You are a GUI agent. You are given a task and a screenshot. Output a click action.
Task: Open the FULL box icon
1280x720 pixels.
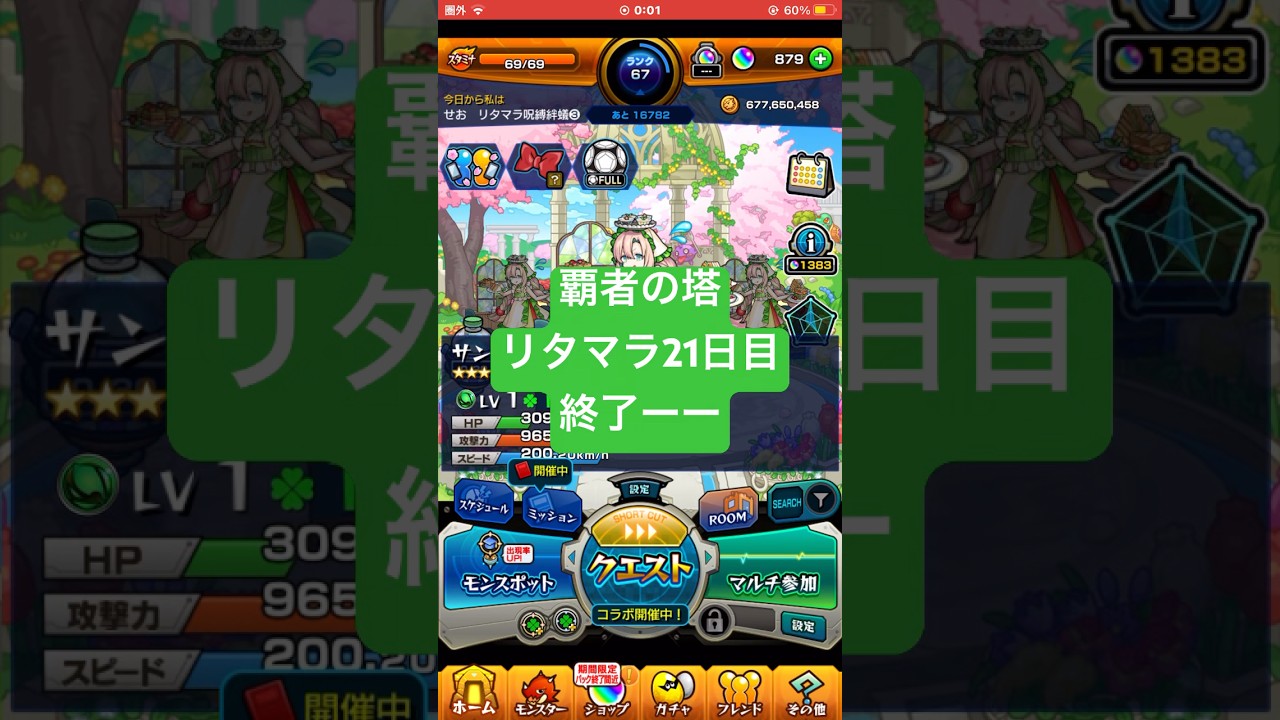coord(603,164)
